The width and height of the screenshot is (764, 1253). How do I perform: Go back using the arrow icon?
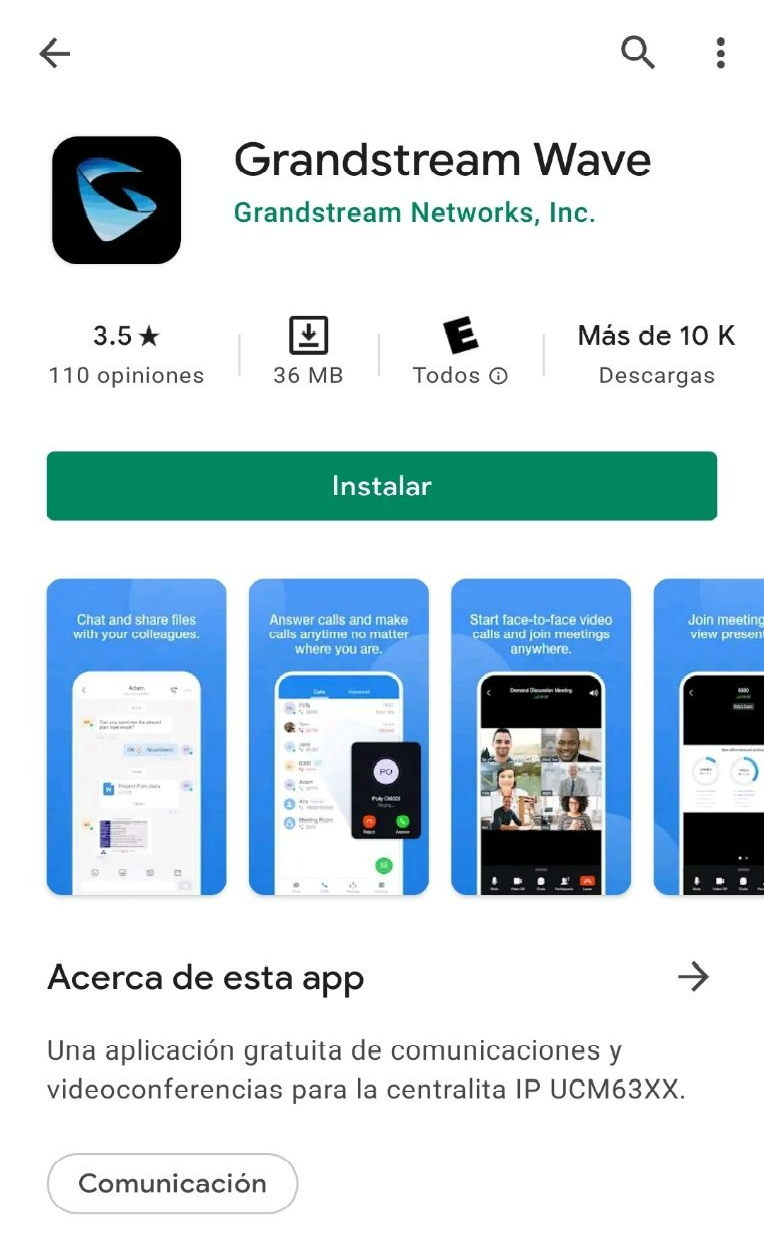[x=55, y=53]
